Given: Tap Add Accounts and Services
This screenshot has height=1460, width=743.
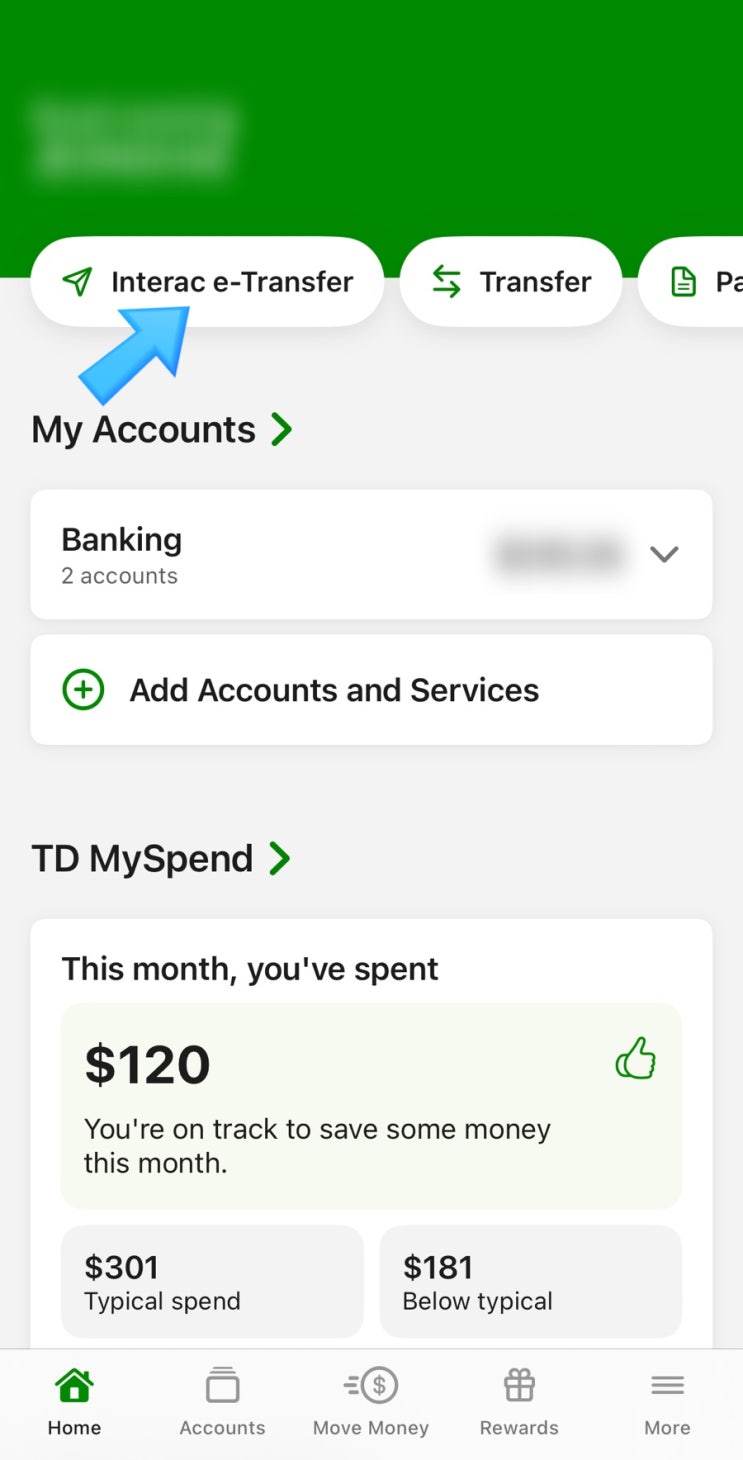Looking at the screenshot, I should click(x=334, y=689).
